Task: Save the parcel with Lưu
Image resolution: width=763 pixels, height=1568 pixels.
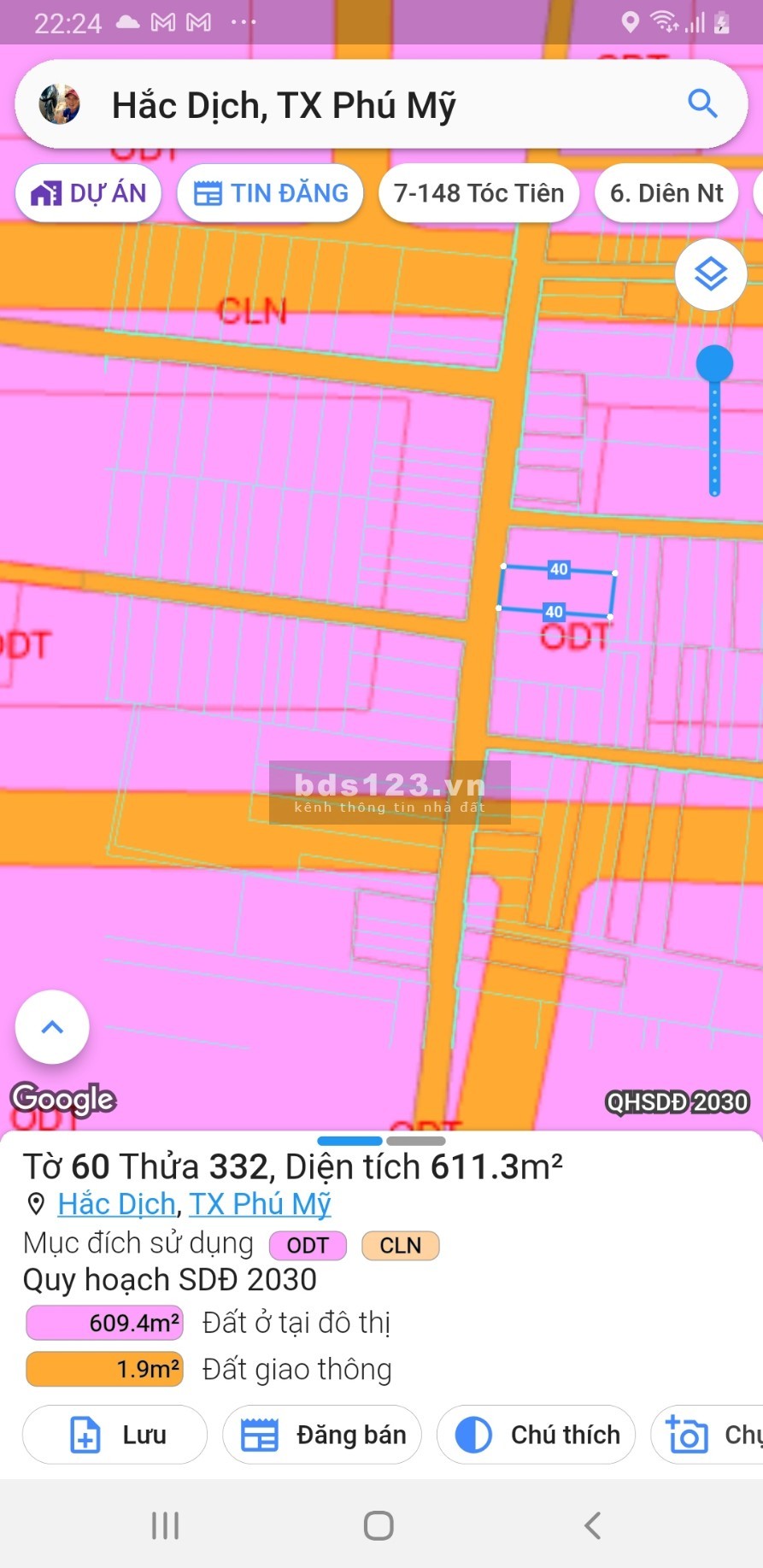Action: (115, 1435)
